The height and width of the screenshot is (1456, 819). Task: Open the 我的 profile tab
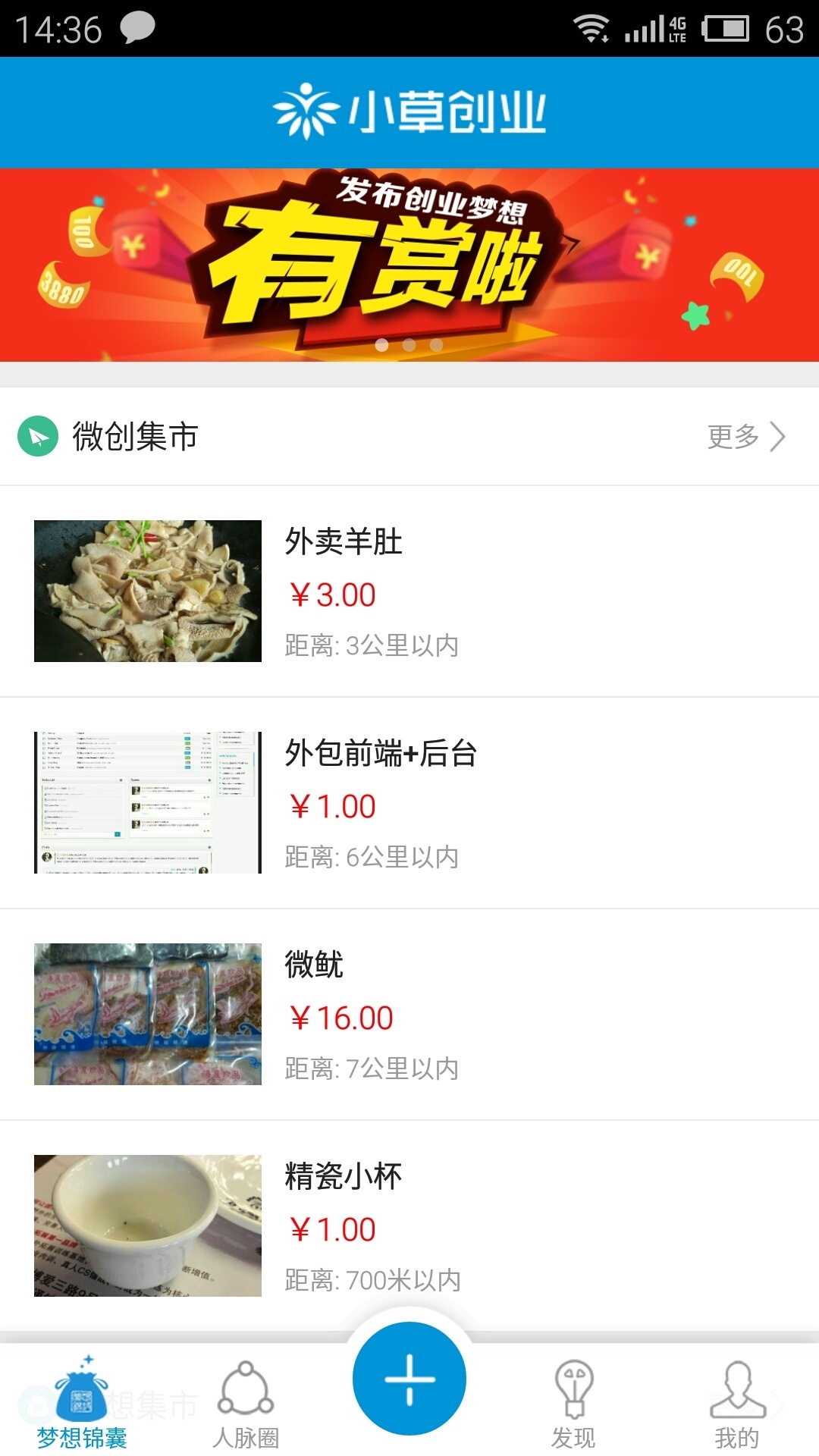point(737,1404)
